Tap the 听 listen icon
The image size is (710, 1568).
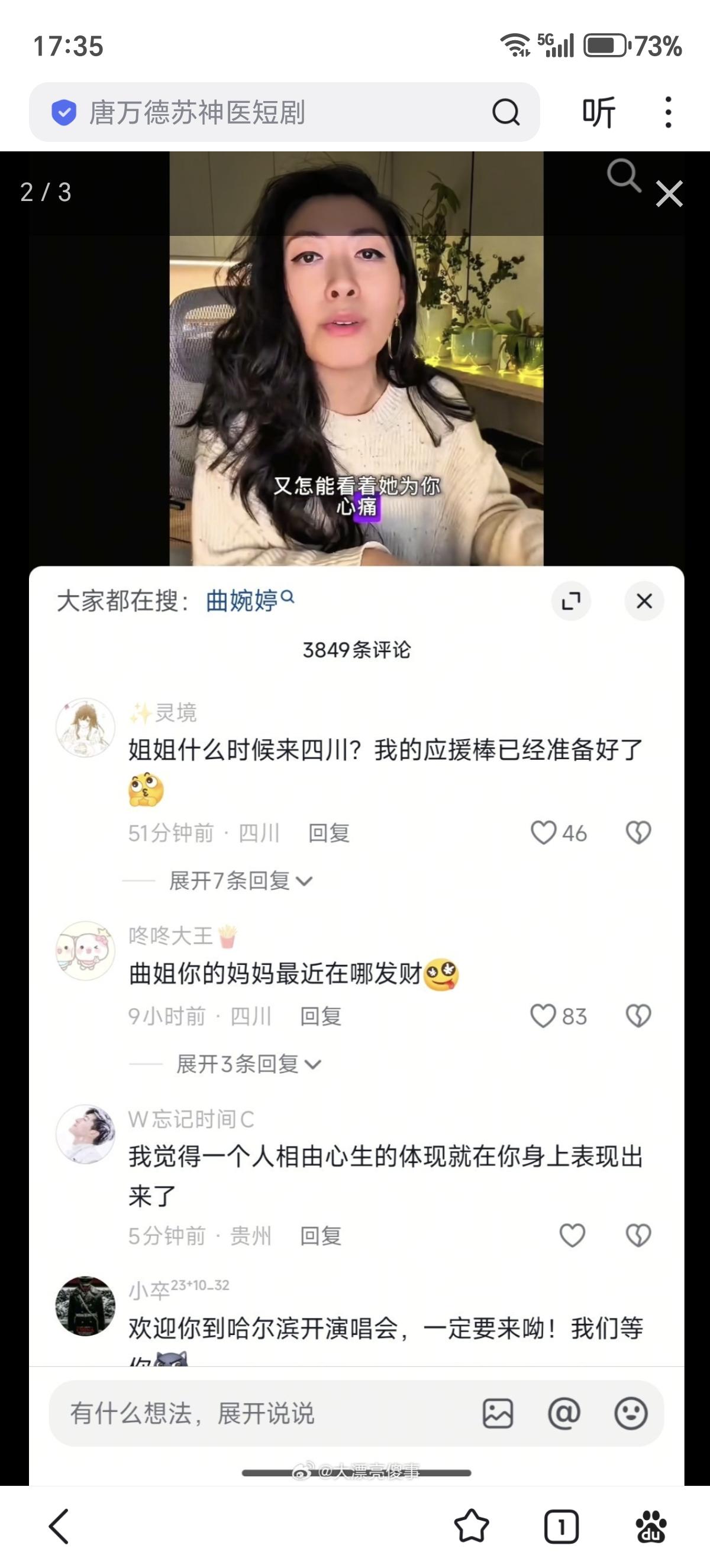pos(599,111)
